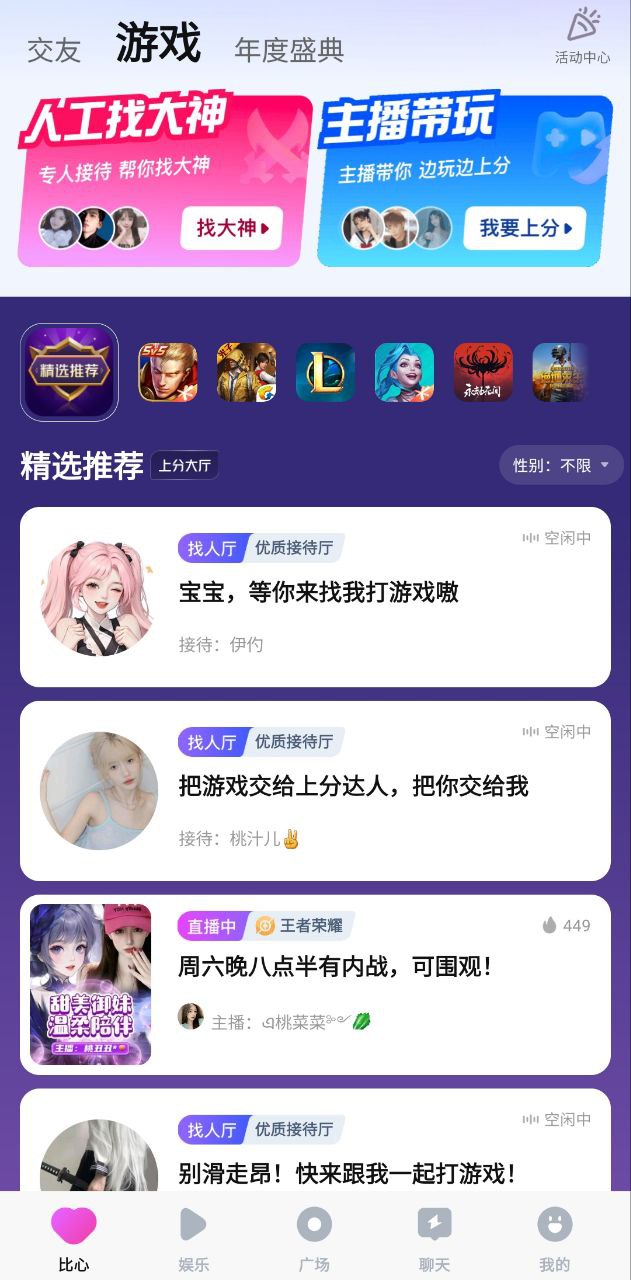This screenshot has width=631, height=1280.
Task: Open the room hosted by 伊灼
Action: point(315,597)
